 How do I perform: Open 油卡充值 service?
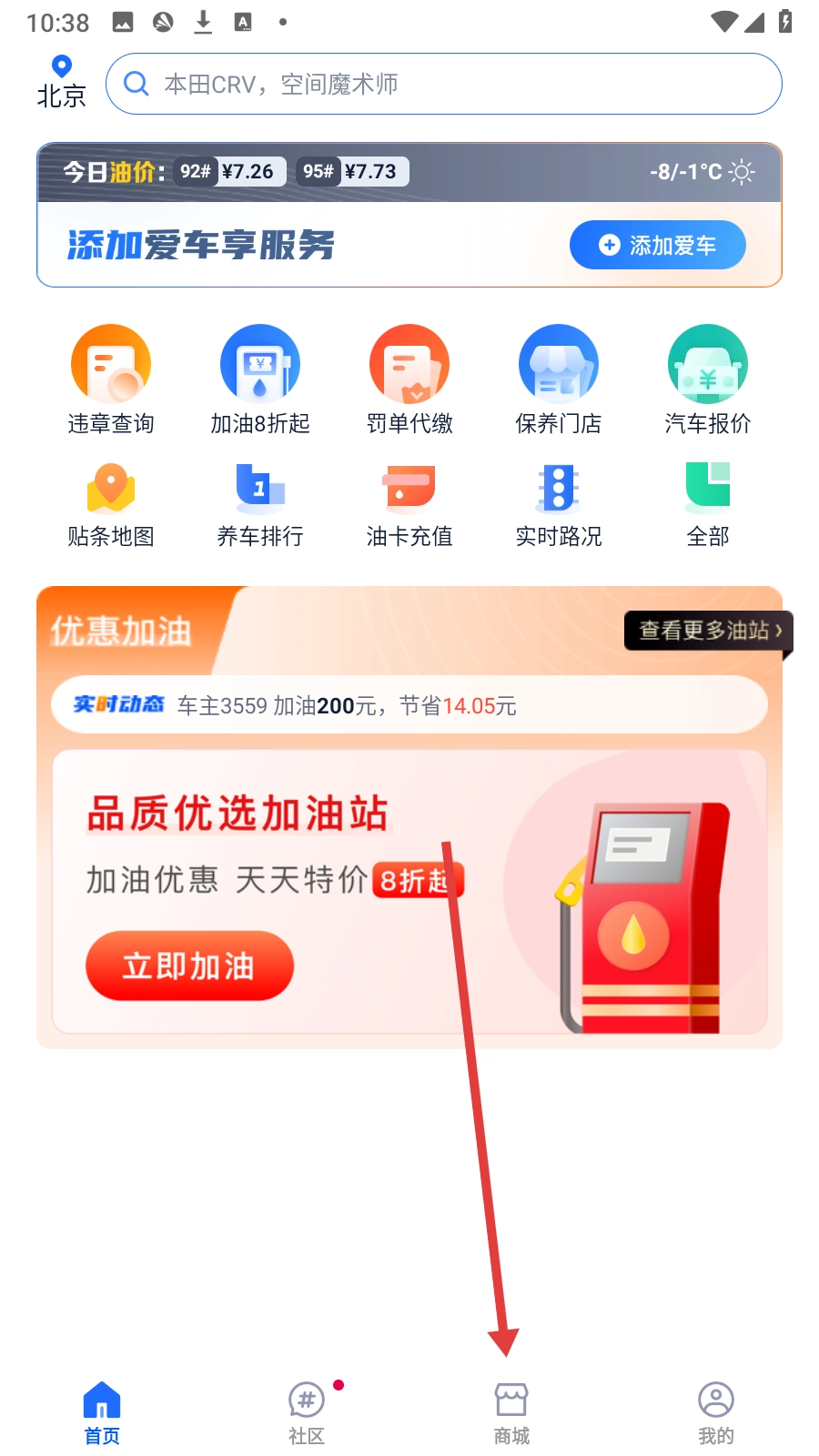(x=409, y=503)
